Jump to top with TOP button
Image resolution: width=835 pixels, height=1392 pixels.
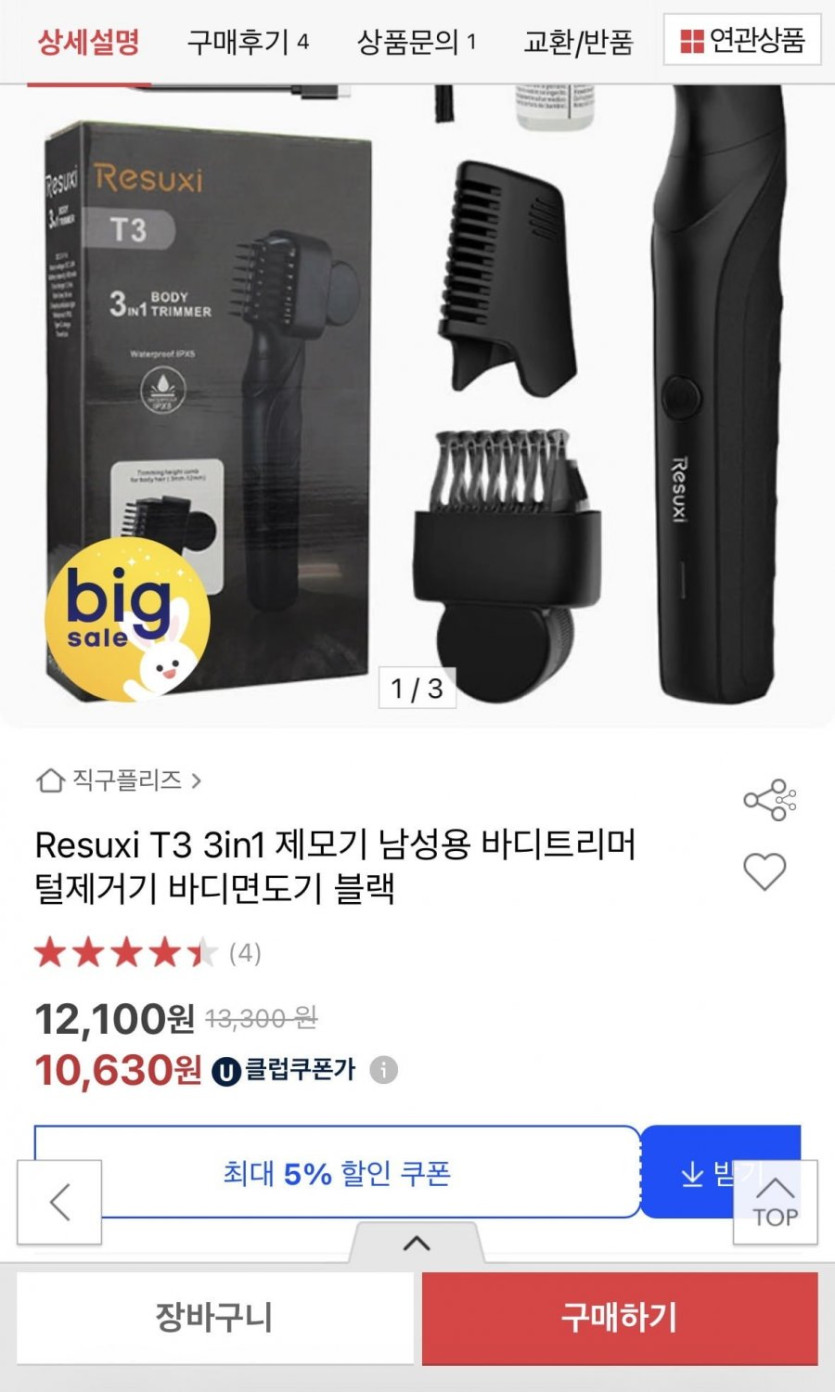[775, 1202]
